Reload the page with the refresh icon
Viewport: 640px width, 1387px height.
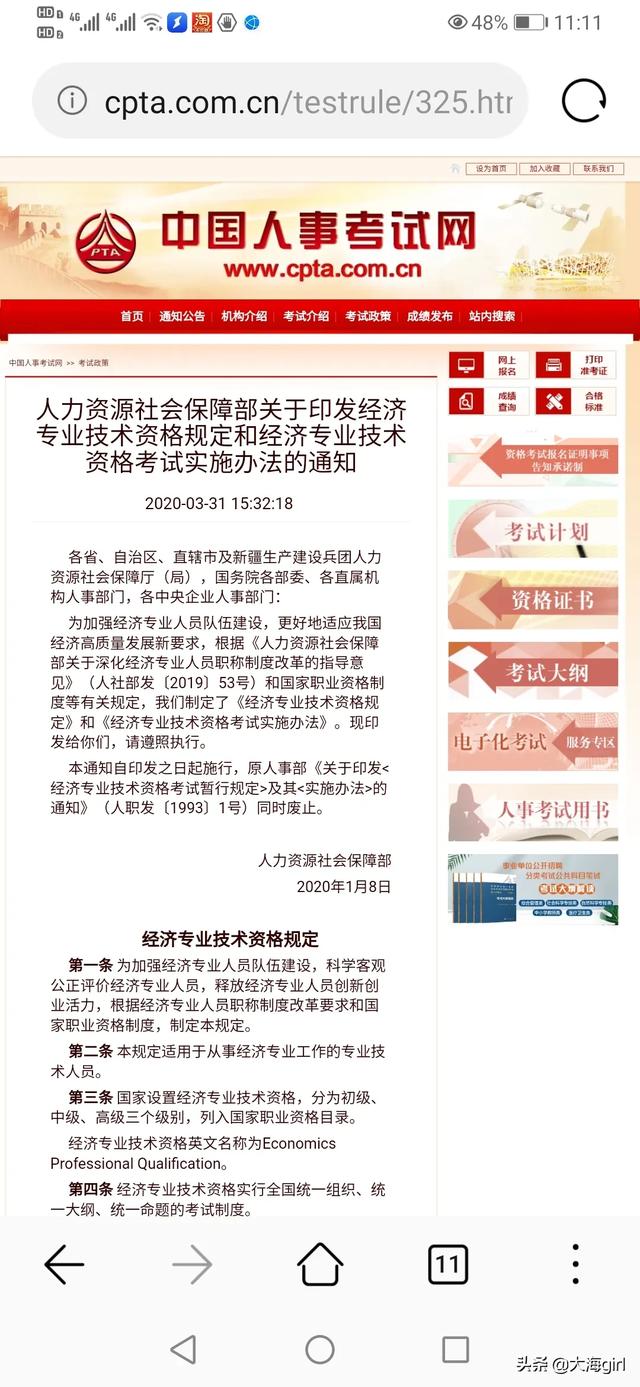[584, 101]
